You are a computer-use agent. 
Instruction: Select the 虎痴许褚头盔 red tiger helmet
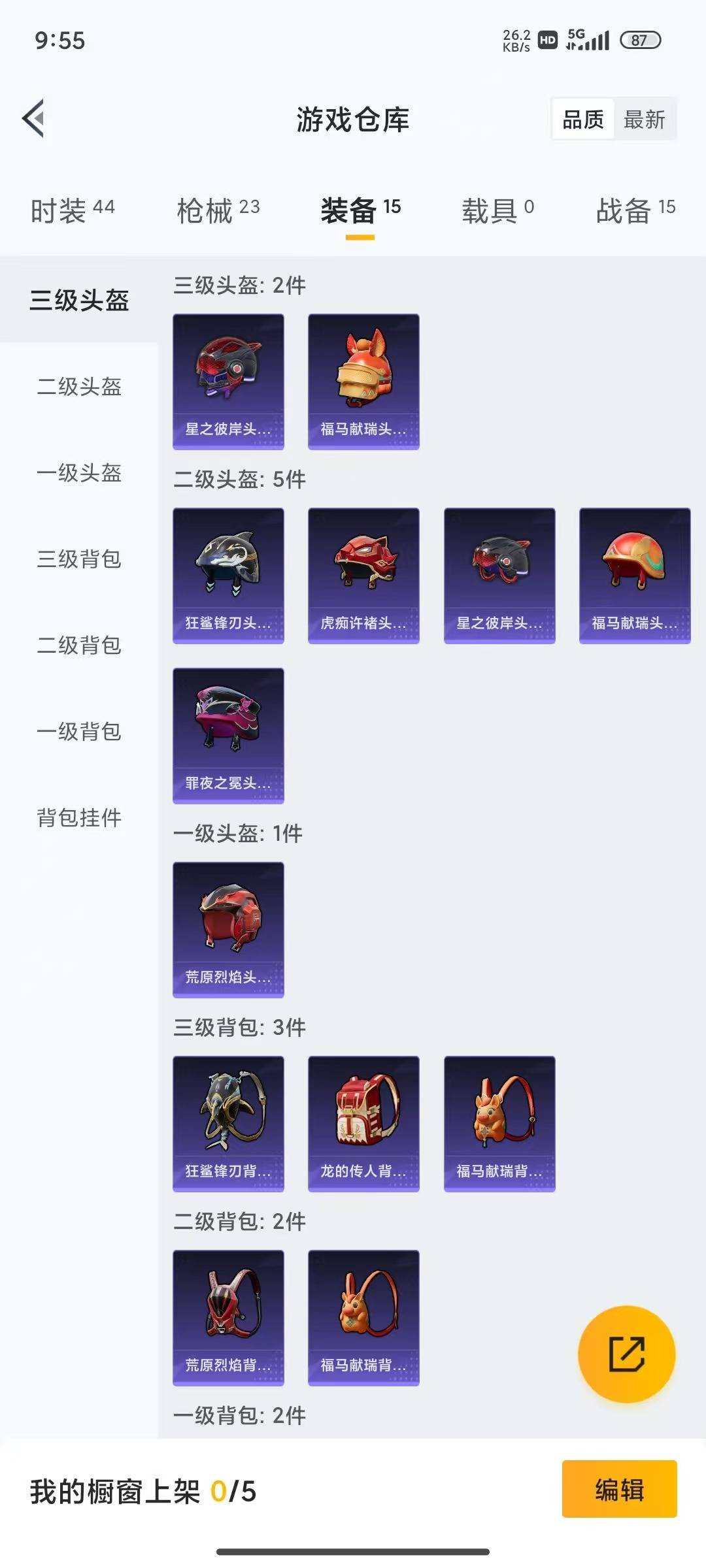tap(363, 574)
